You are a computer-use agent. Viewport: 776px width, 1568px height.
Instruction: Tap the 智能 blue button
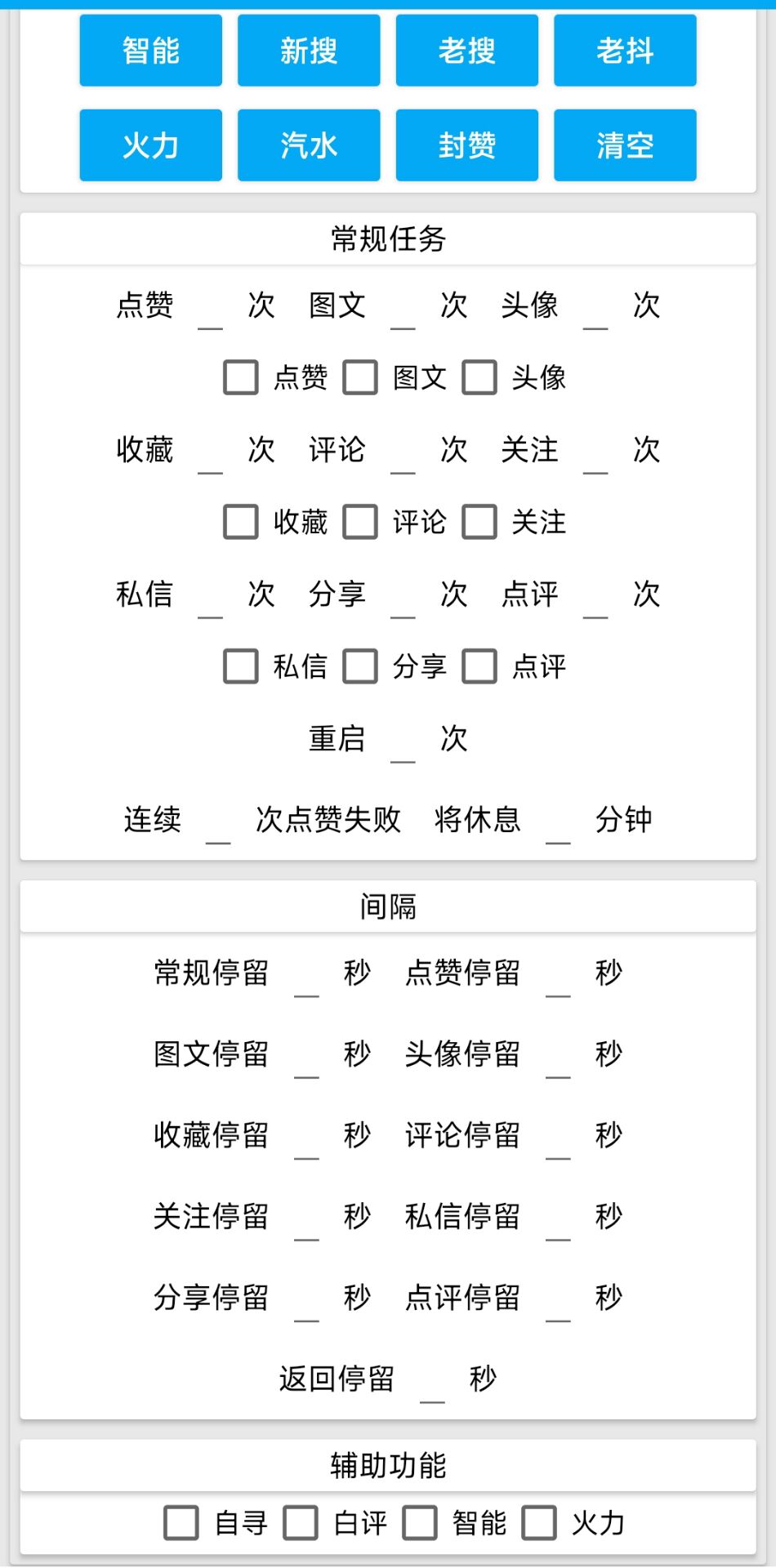pos(150,51)
